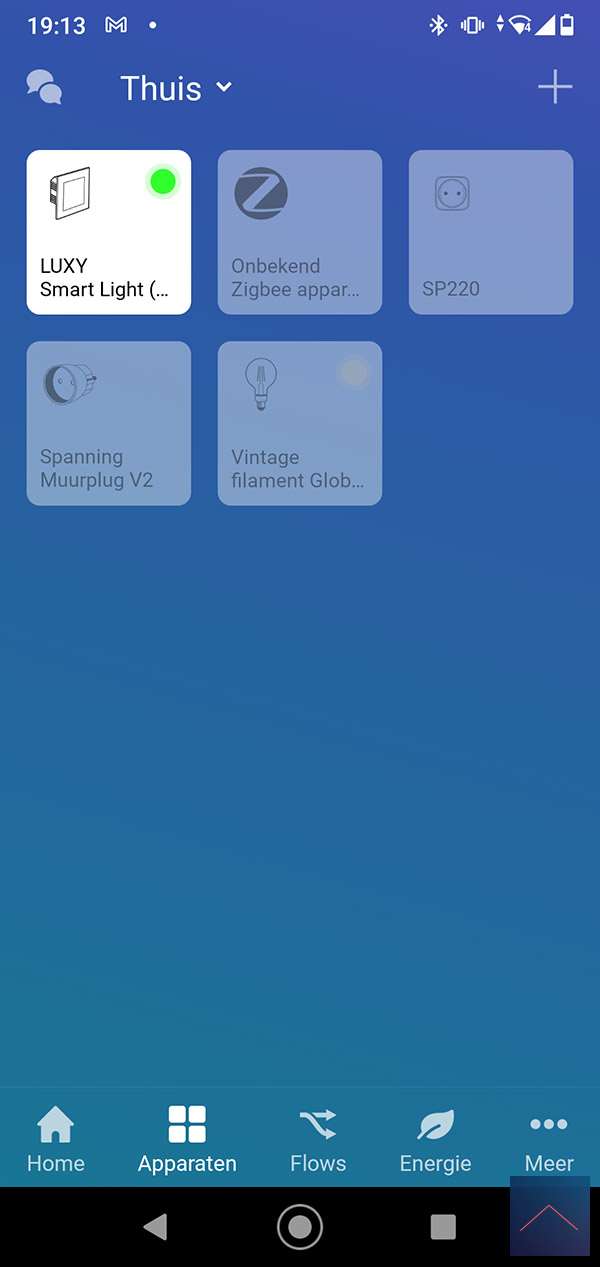Screen dimensions: 600x1267
Task: Go to the Flows tab
Action: (x=318, y=1140)
